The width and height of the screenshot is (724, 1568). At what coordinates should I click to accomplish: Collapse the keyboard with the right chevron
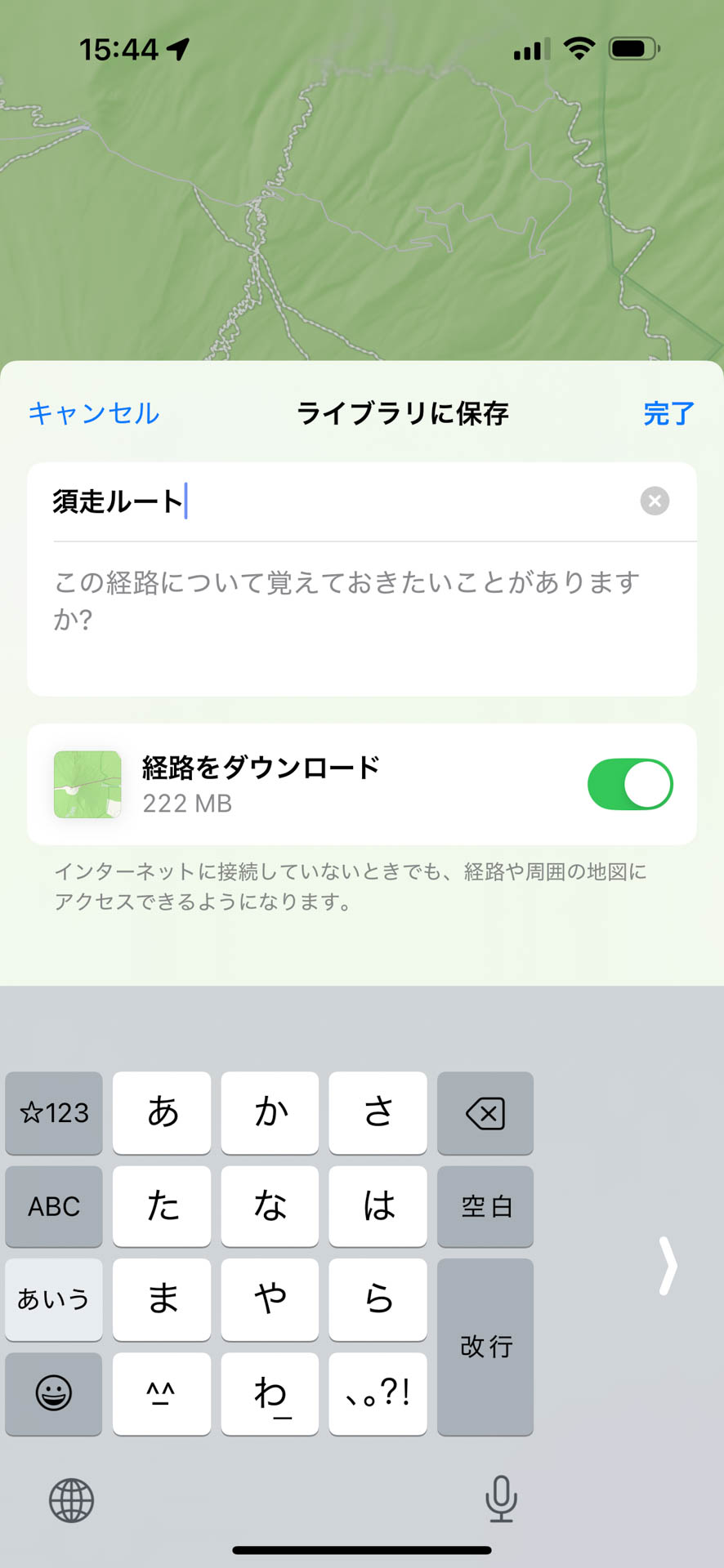pyautogui.click(x=670, y=1265)
